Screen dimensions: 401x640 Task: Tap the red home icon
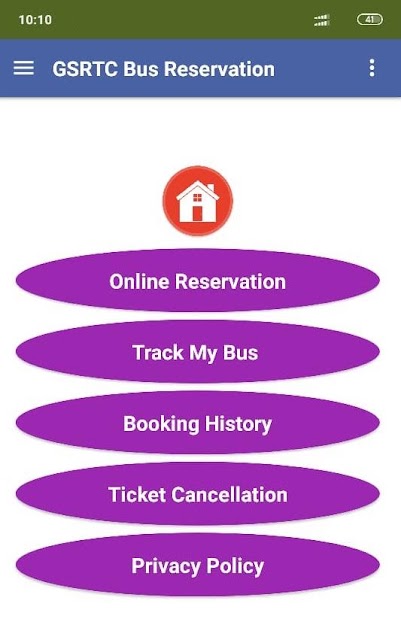(198, 201)
